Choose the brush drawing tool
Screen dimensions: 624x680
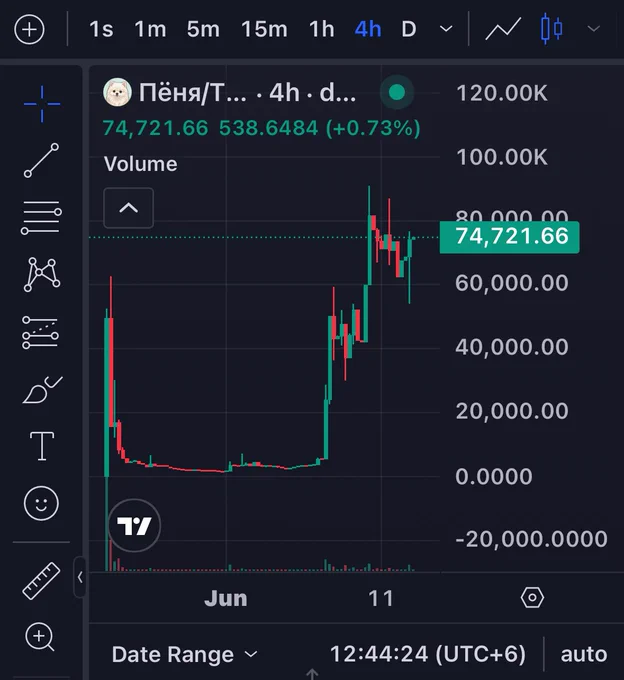click(x=42, y=390)
